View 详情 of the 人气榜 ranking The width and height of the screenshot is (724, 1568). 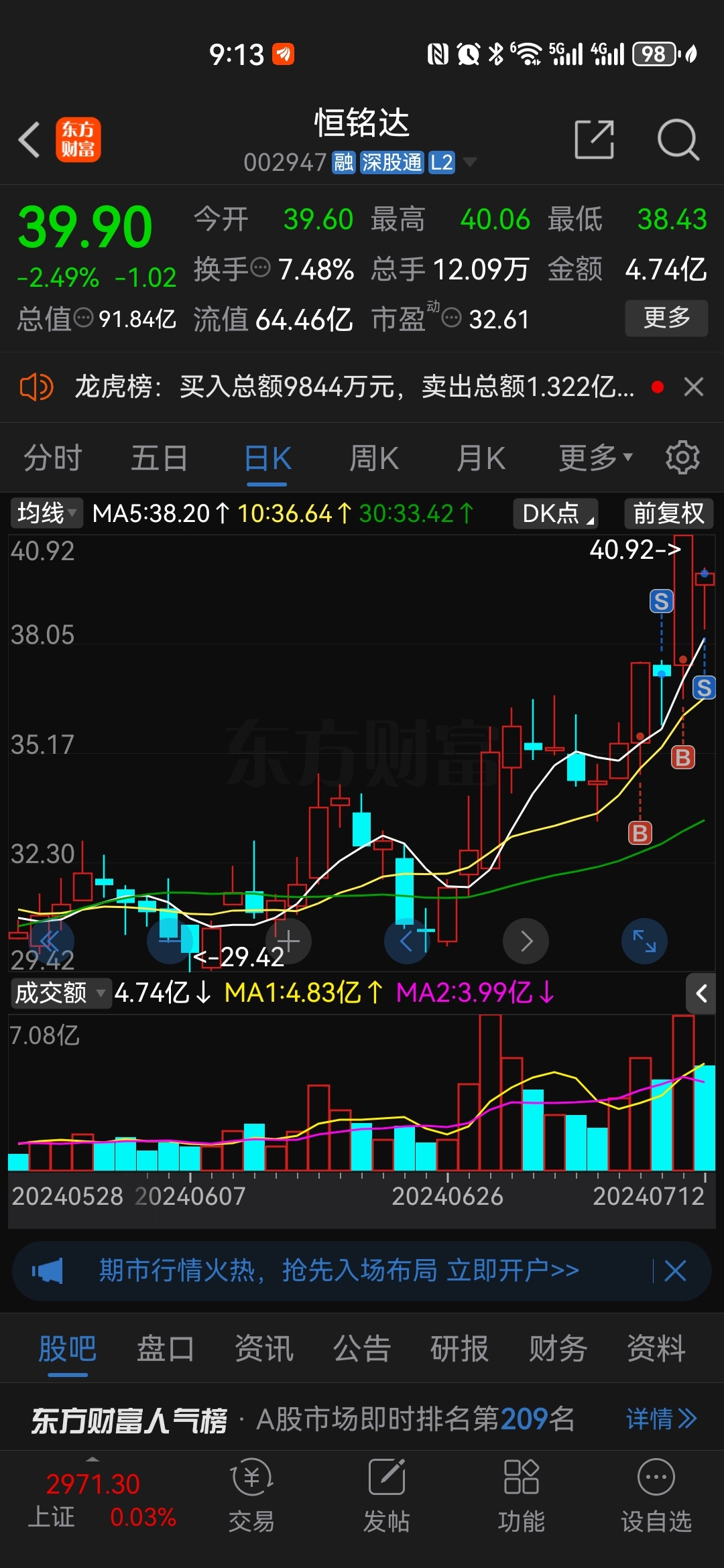click(660, 1419)
